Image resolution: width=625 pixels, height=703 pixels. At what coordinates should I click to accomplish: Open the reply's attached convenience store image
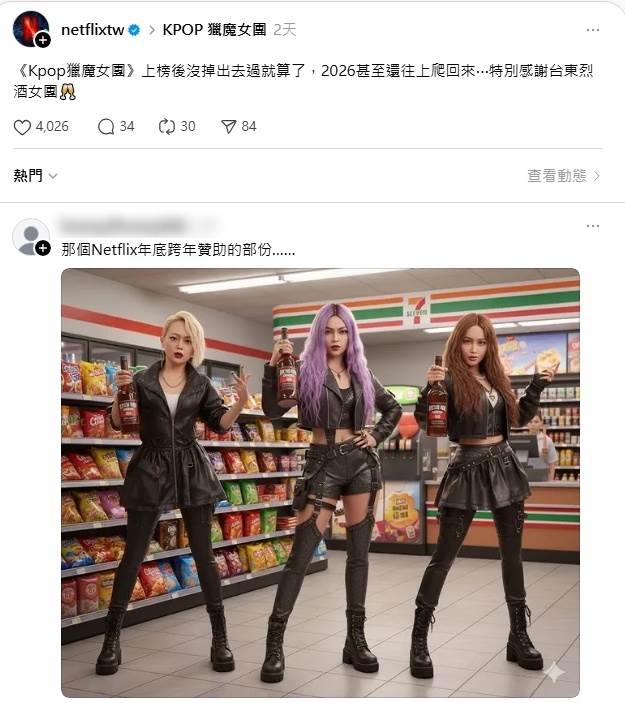point(320,482)
